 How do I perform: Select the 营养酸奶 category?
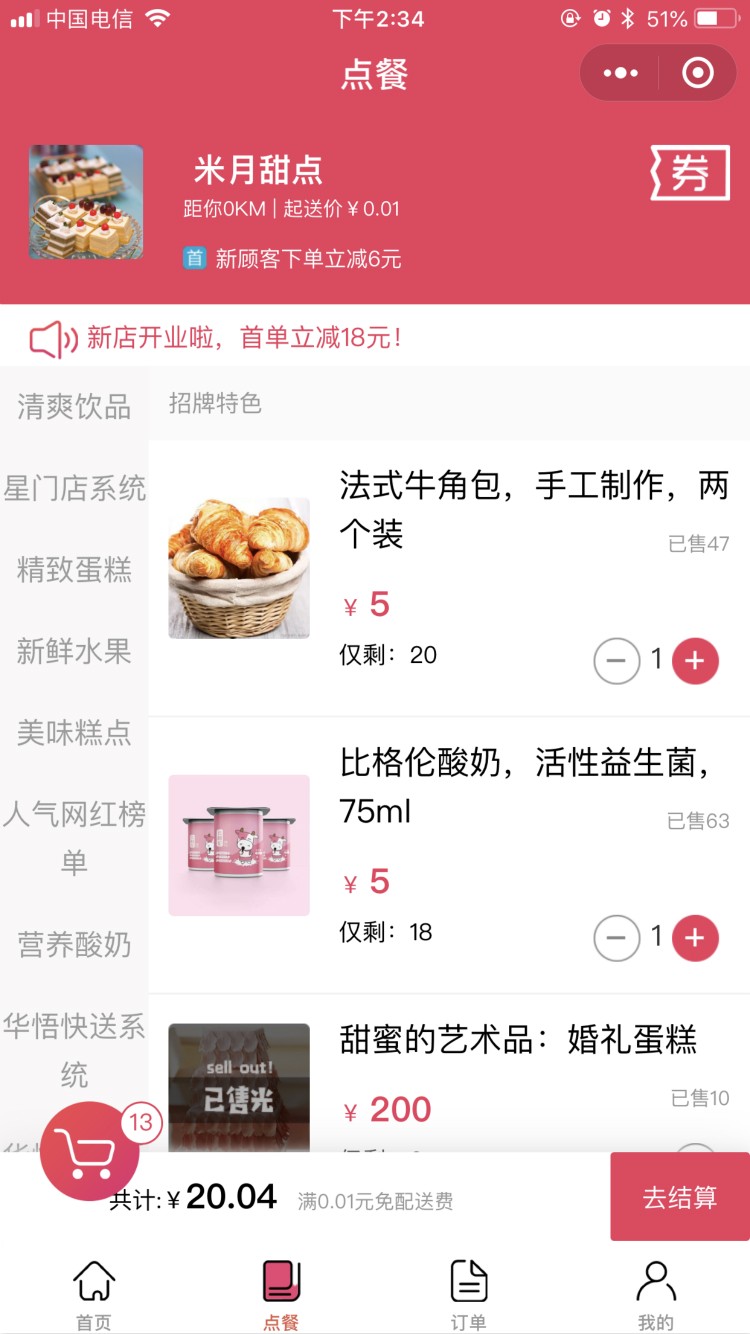tap(74, 944)
